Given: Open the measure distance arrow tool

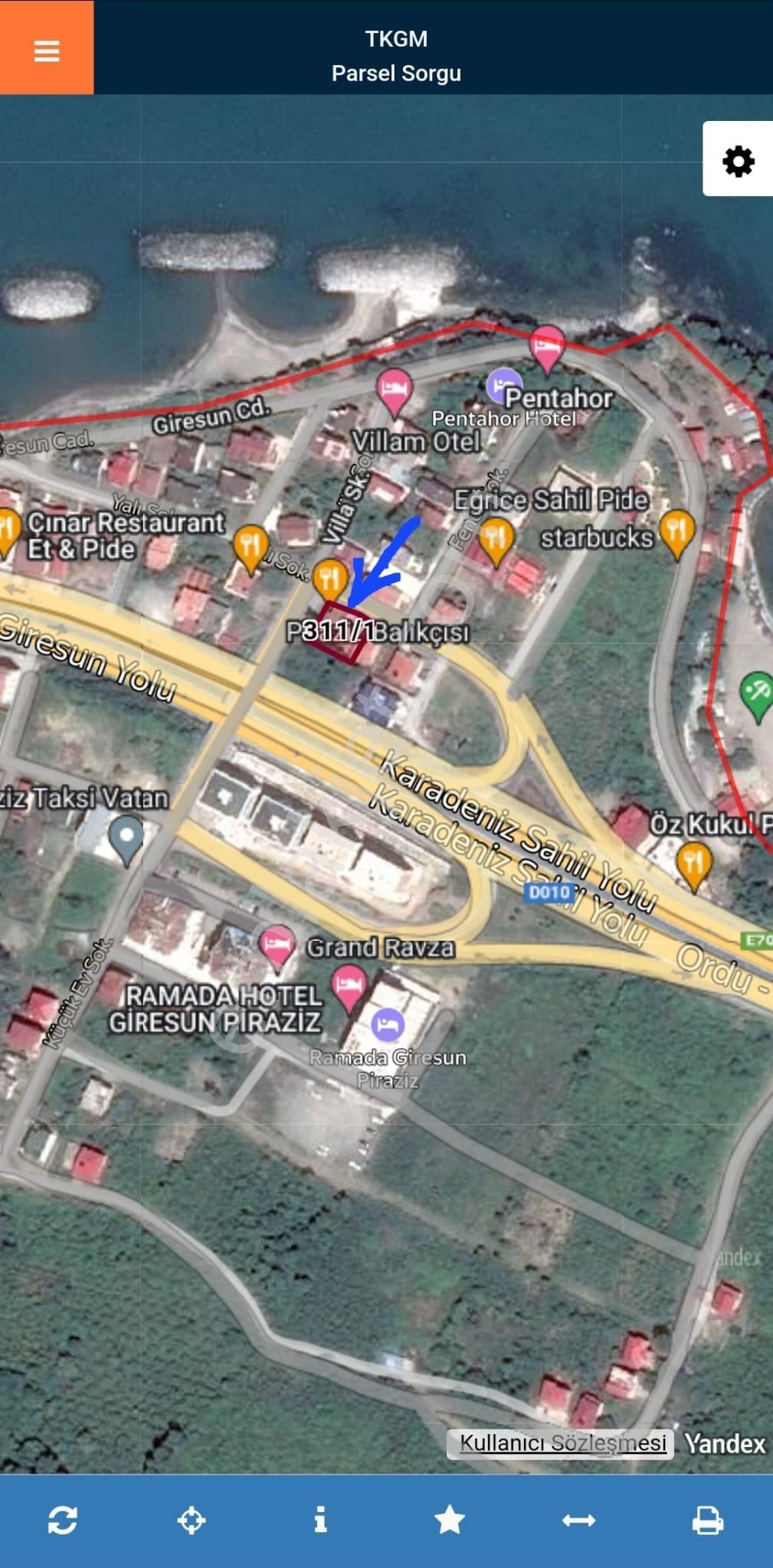Looking at the screenshot, I should 578,1520.
